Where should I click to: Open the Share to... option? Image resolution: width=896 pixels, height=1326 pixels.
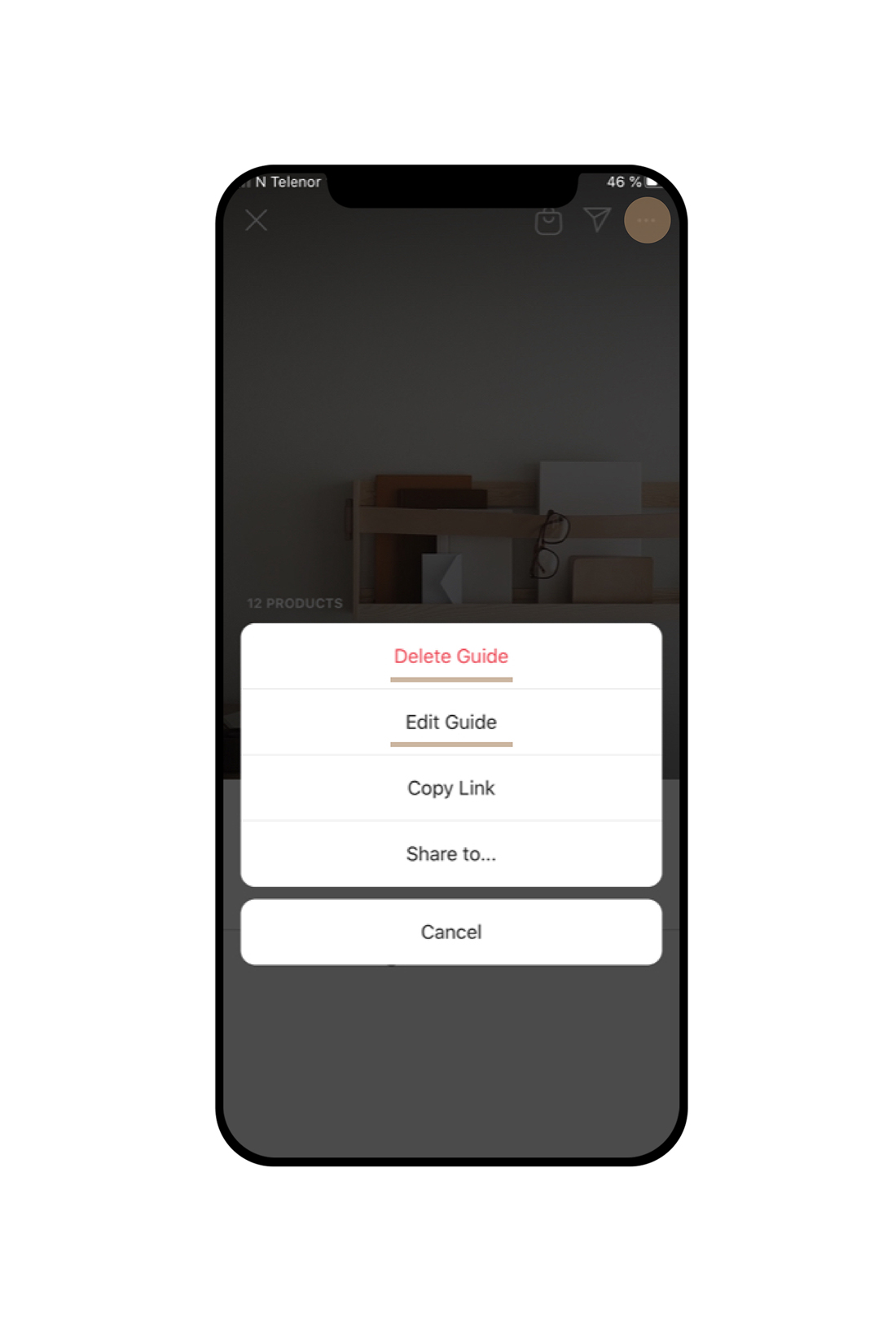pyautogui.click(x=450, y=854)
